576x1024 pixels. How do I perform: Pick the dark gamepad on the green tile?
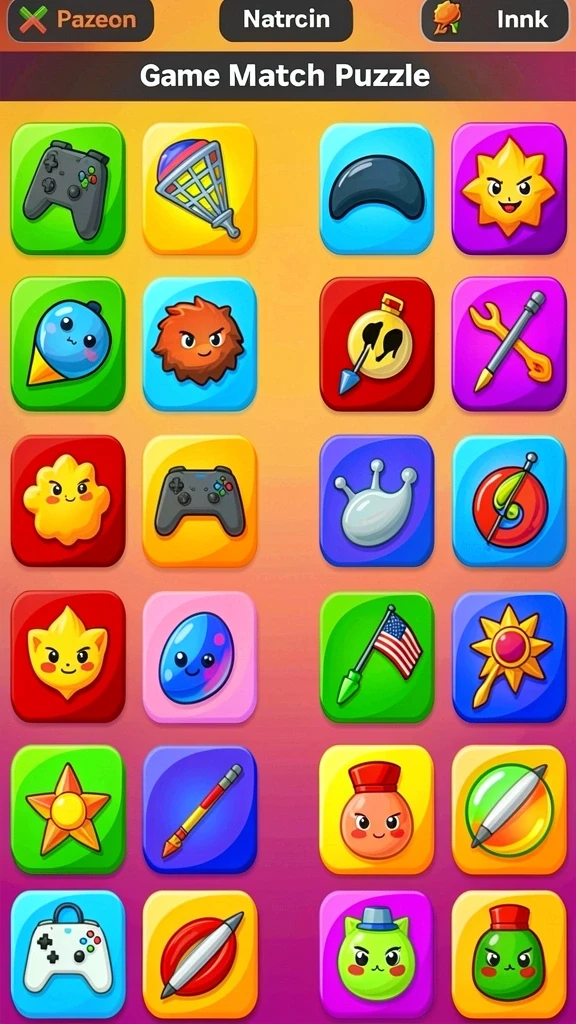click(x=68, y=189)
